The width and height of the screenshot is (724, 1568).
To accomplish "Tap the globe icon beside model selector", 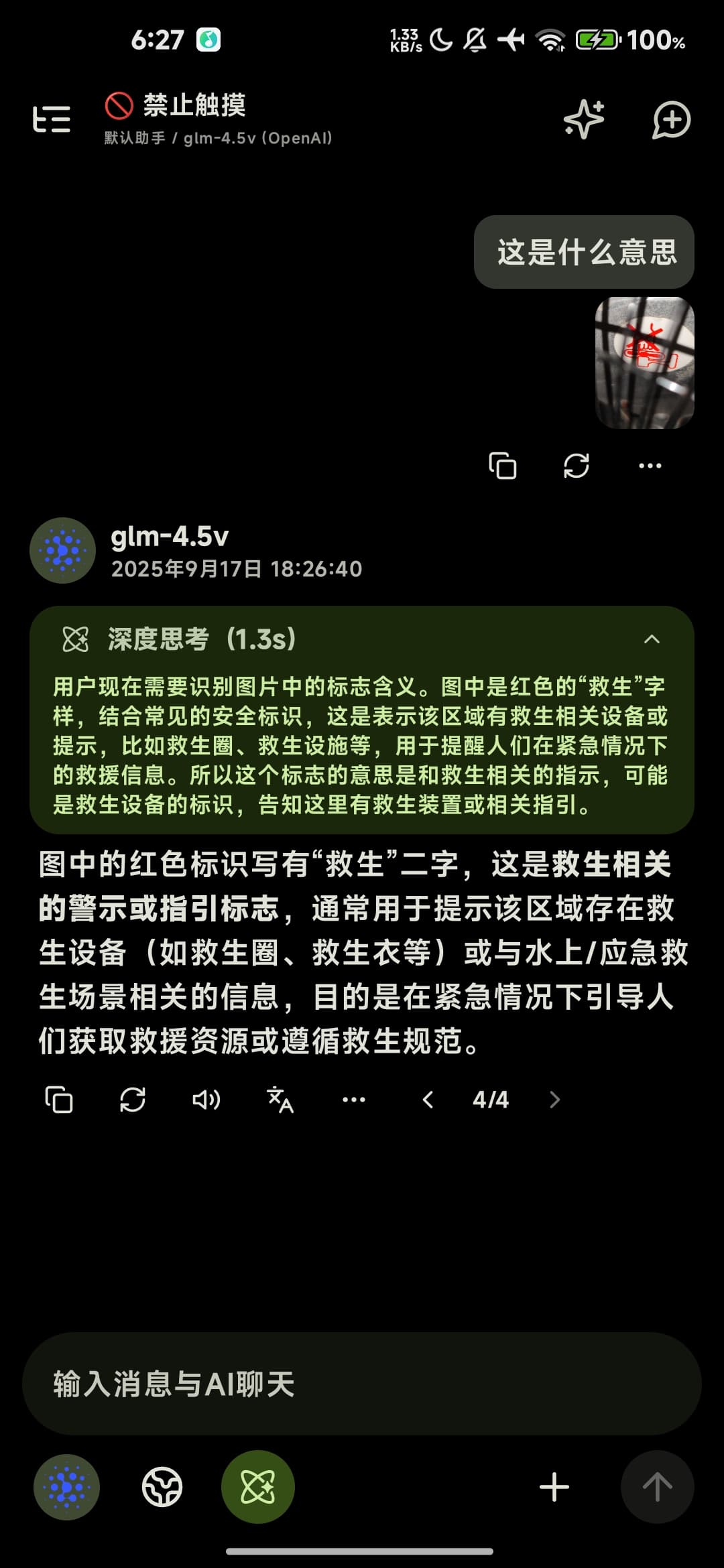I will coord(162,1487).
